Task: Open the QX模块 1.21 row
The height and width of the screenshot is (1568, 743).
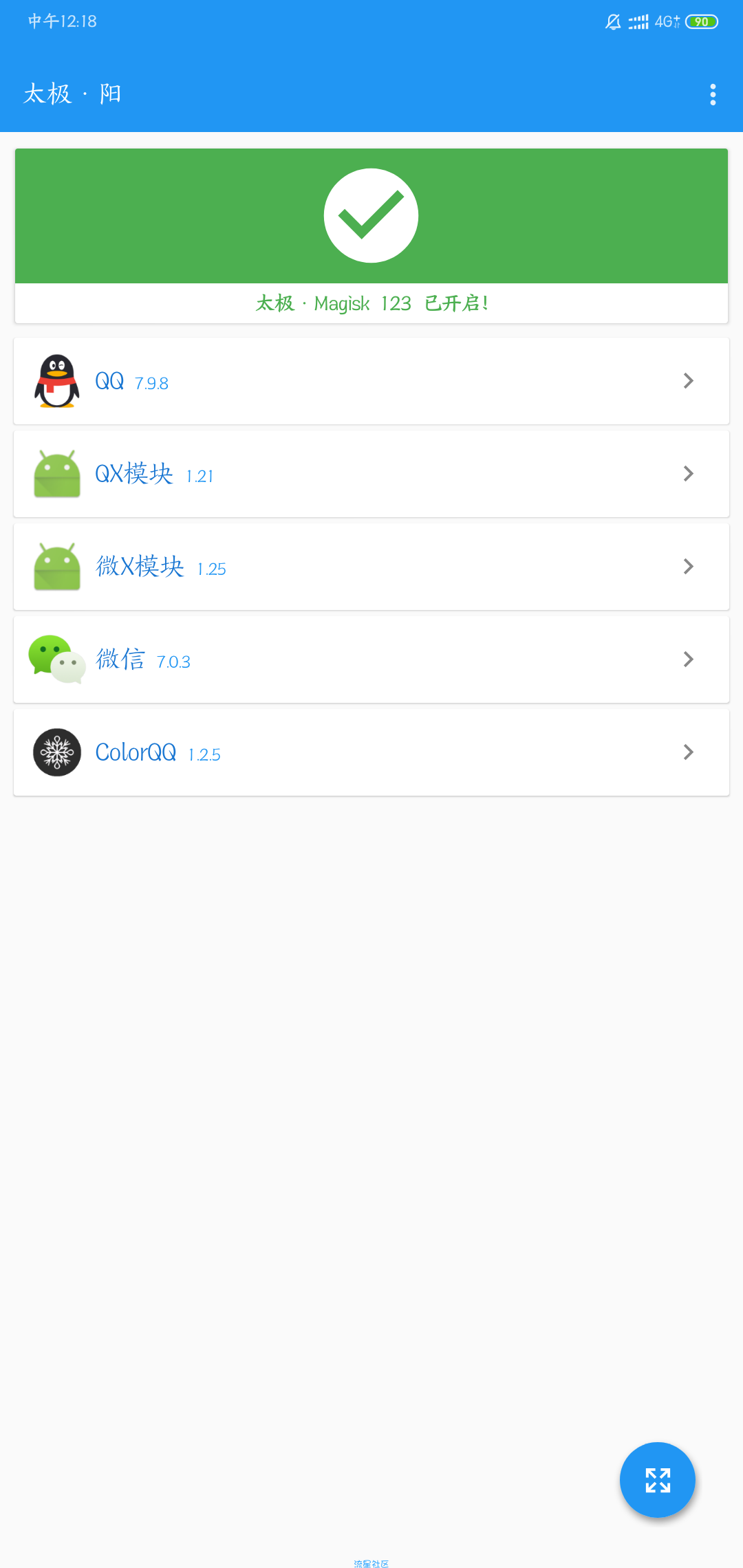Action: [x=371, y=474]
